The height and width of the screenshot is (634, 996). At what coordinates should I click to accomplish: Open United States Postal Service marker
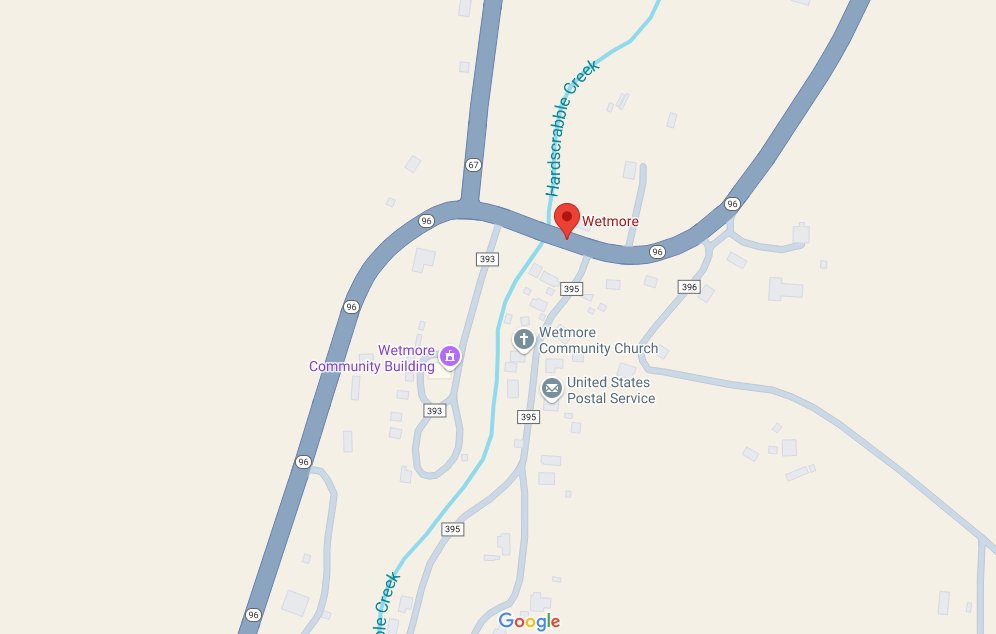pyautogui.click(x=552, y=388)
